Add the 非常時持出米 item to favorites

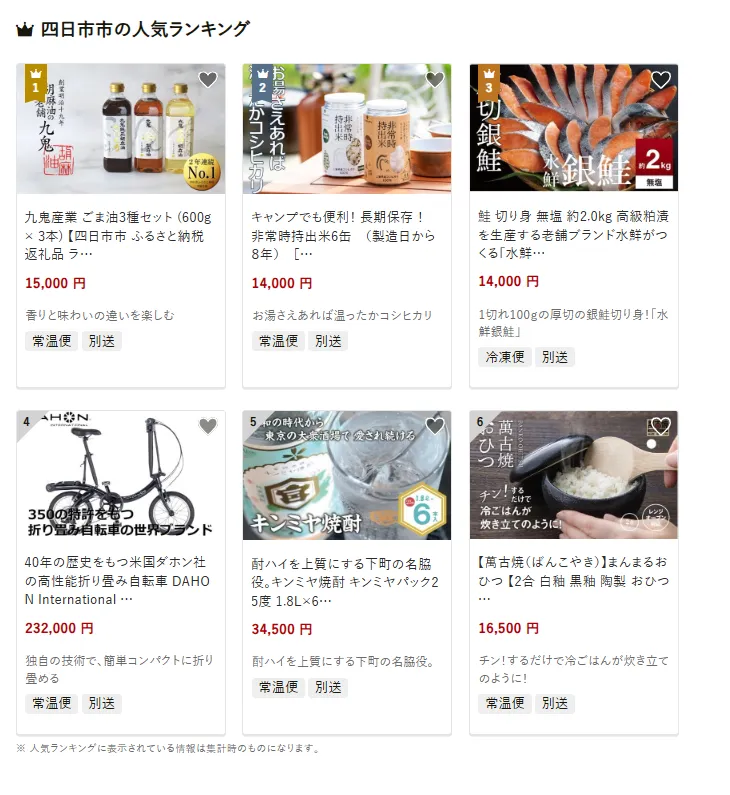click(x=434, y=80)
